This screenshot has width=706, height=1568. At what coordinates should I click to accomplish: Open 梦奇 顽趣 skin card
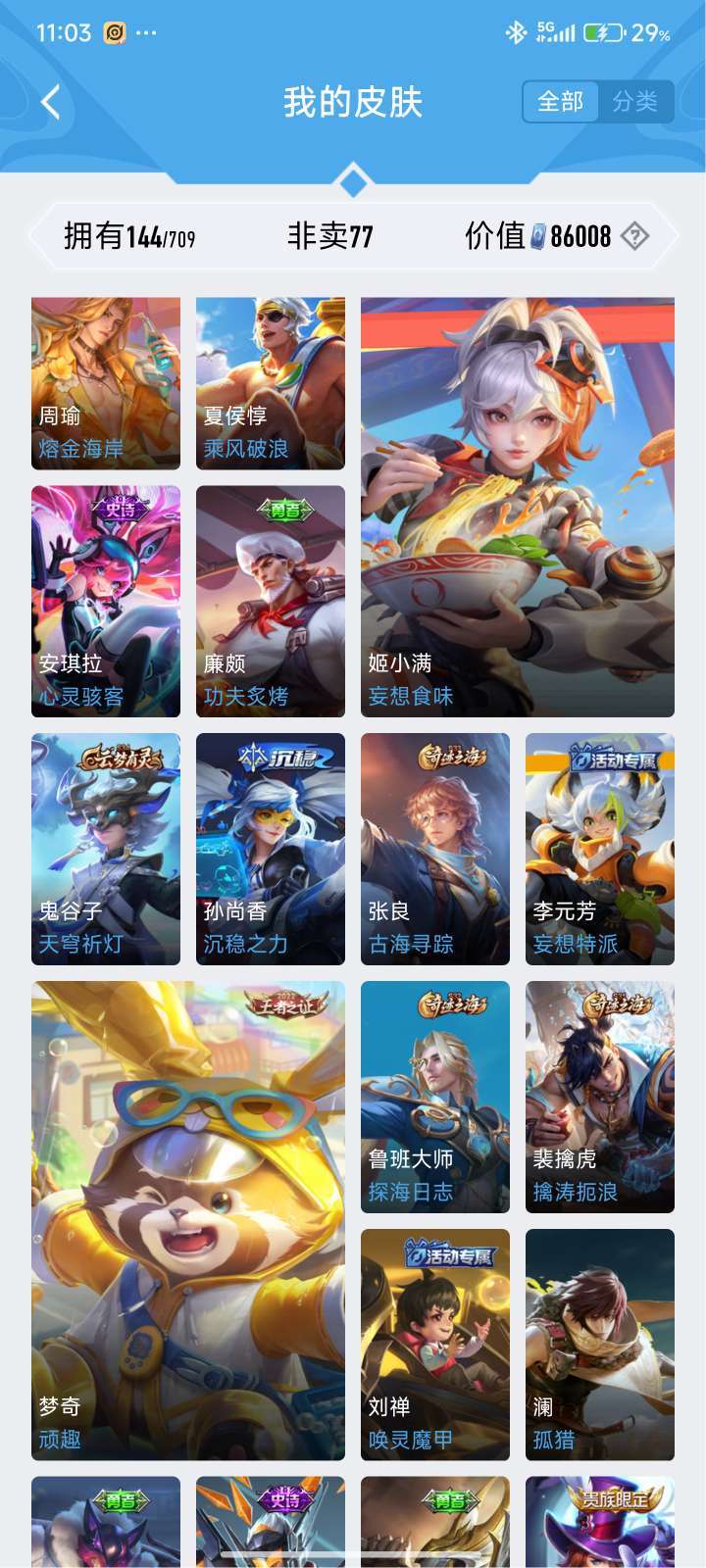(x=188, y=1221)
